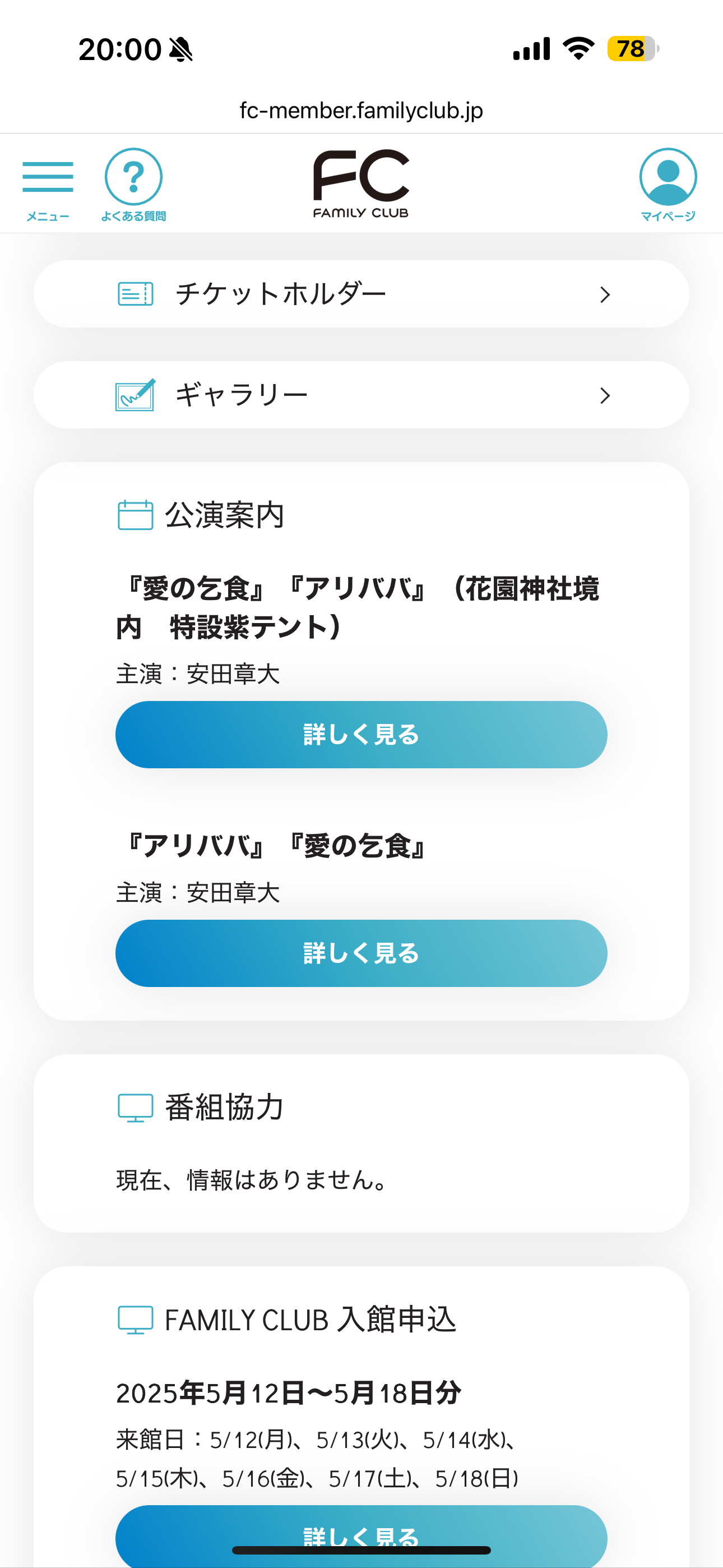The image size is (723, 1568).
Task: Open the ギャラリー row
Action: 361,396
